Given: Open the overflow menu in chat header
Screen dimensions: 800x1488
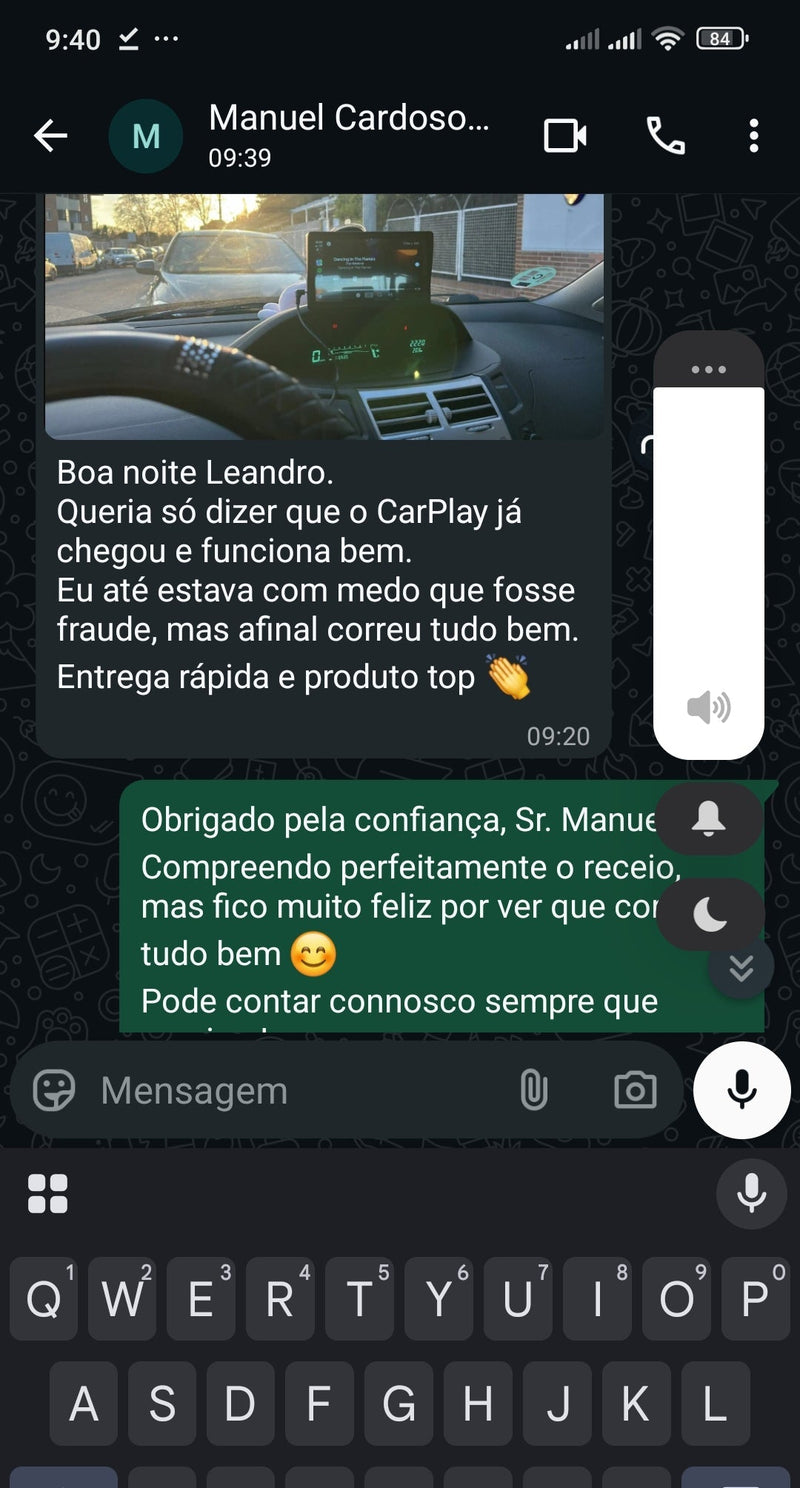Looking at the screenshot, I should coord(754,136).
